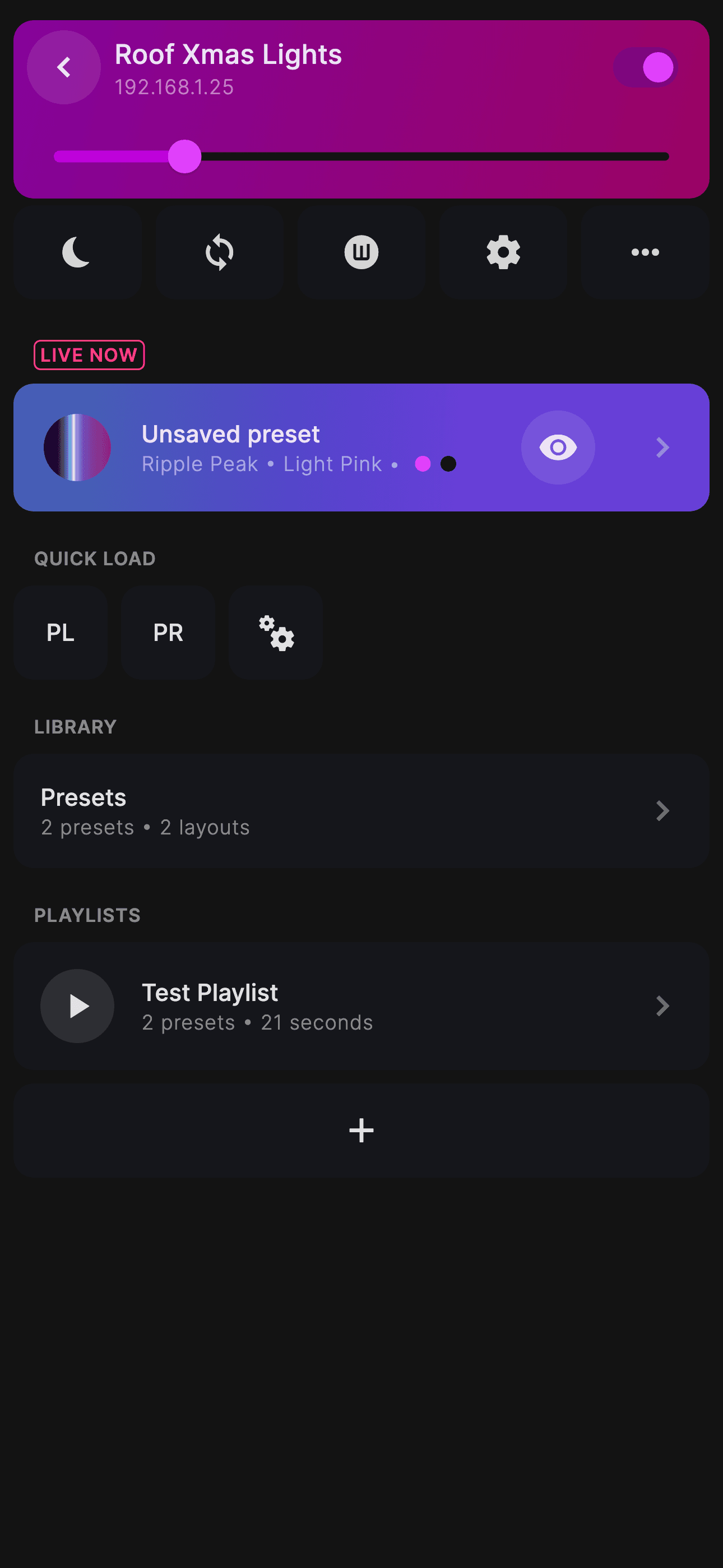Viewport: 723px width, 1568px height.
Task: Tap the back arrow on Roof Xmas Lights
Action: [x=64, y=67]
